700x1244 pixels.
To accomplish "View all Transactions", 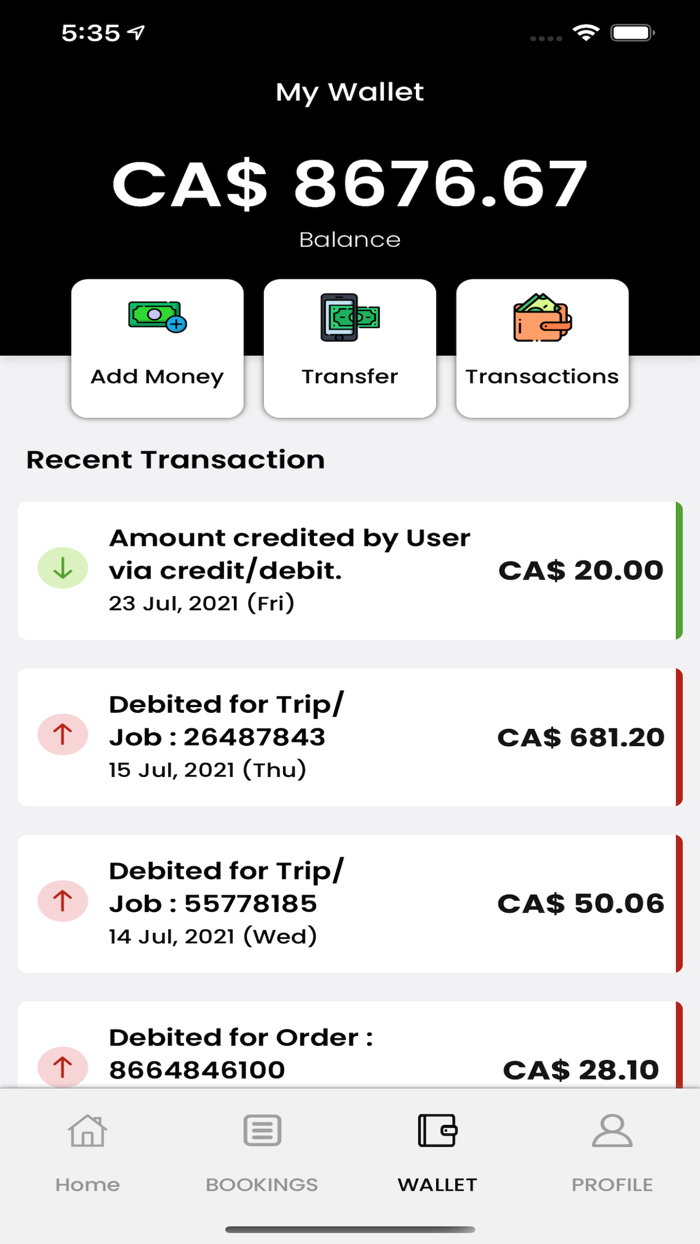I will (x=542, y=348).
